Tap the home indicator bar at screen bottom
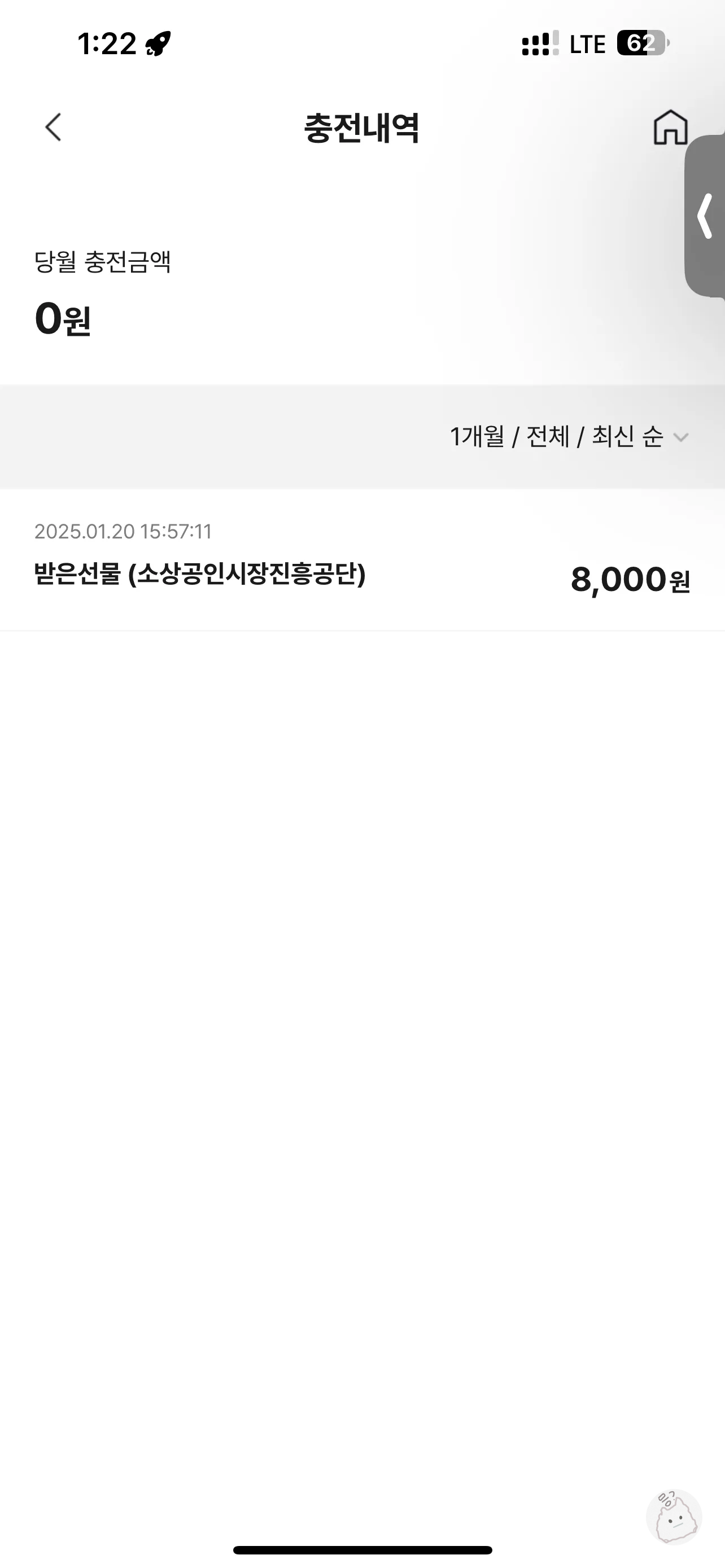Image resolution: width=725 pixels, height=1568 pixels. (x=362, y=1551)
